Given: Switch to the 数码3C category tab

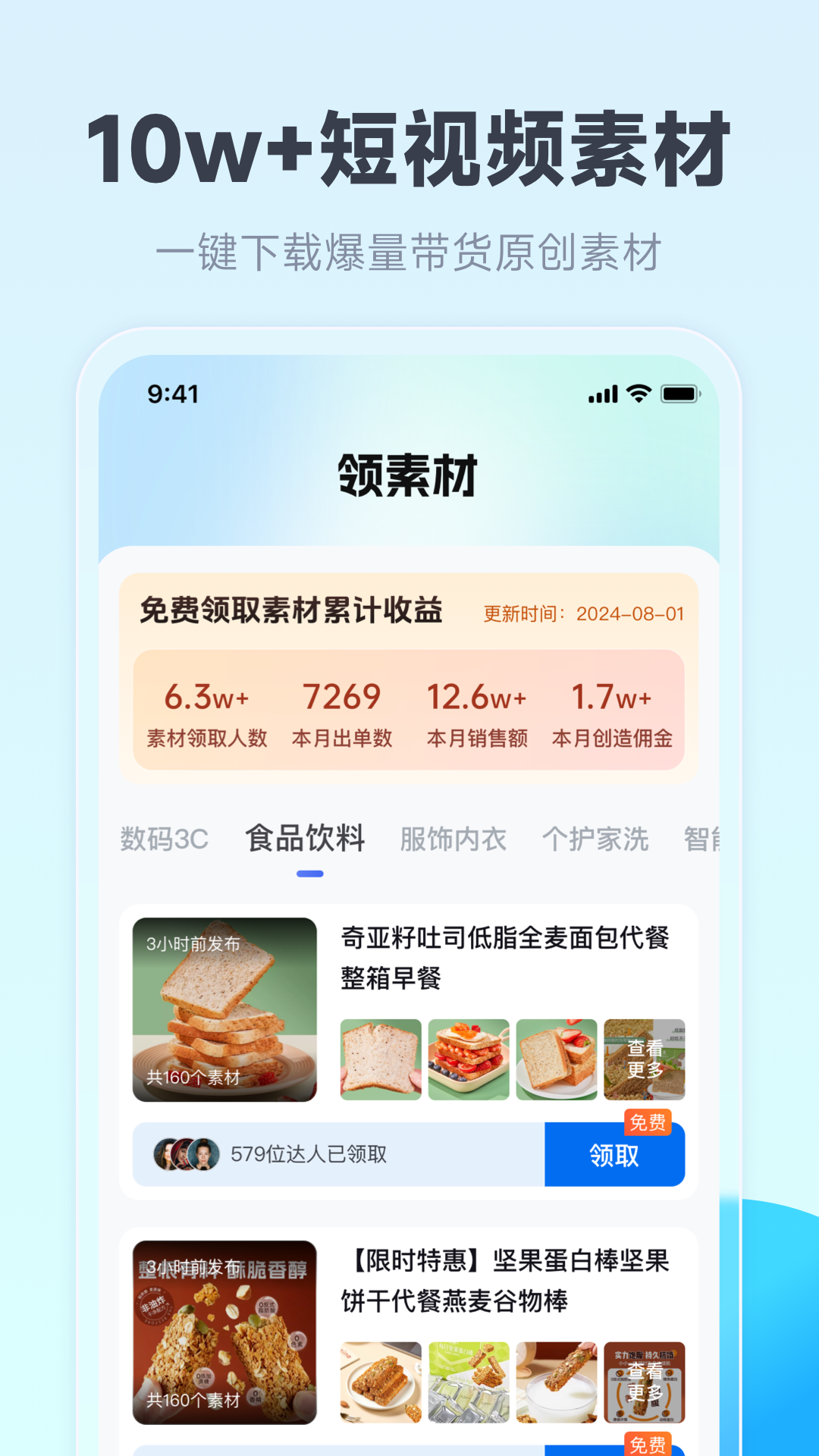Looking at the screenshot, I should (164, 839).
